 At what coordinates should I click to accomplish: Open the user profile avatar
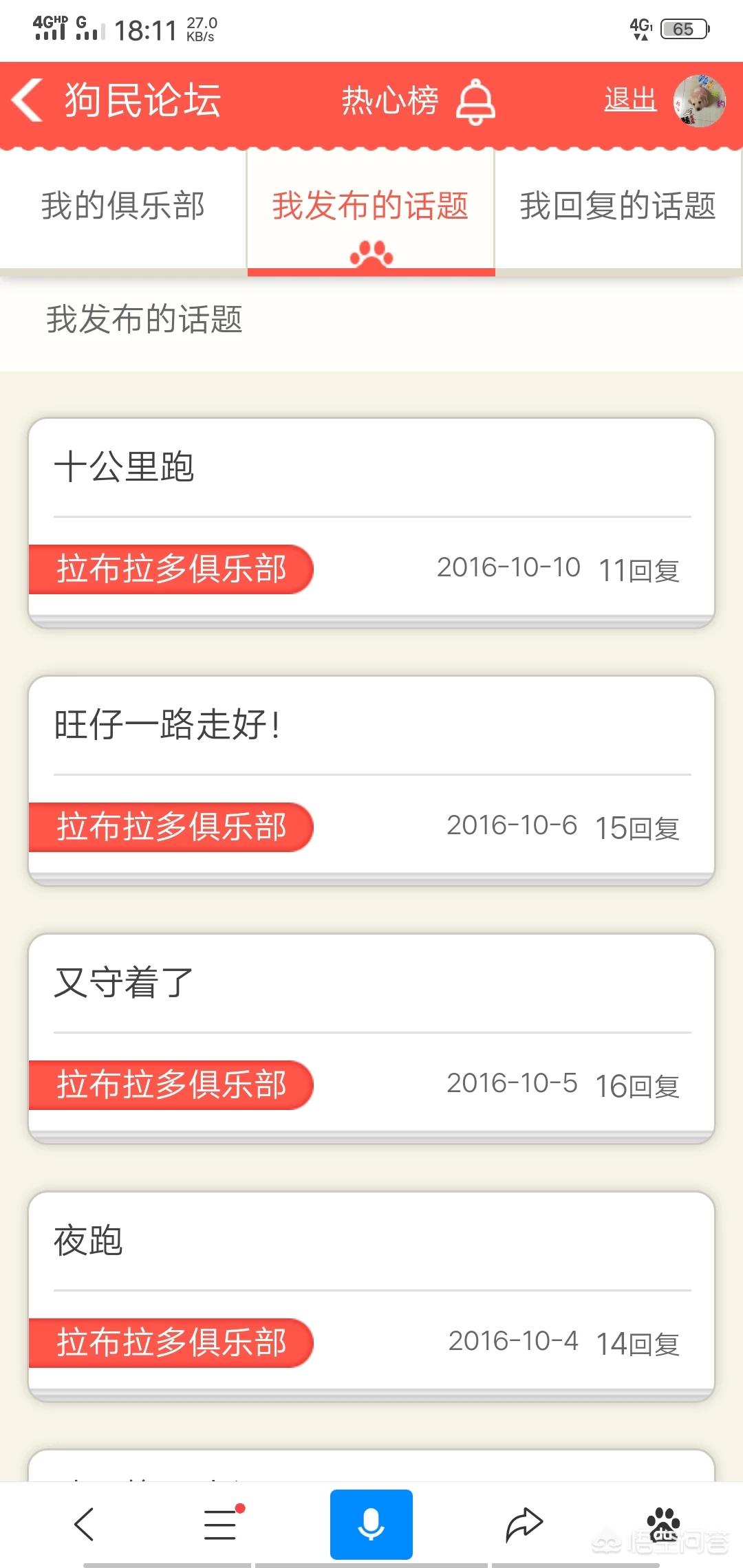(699, 101)
